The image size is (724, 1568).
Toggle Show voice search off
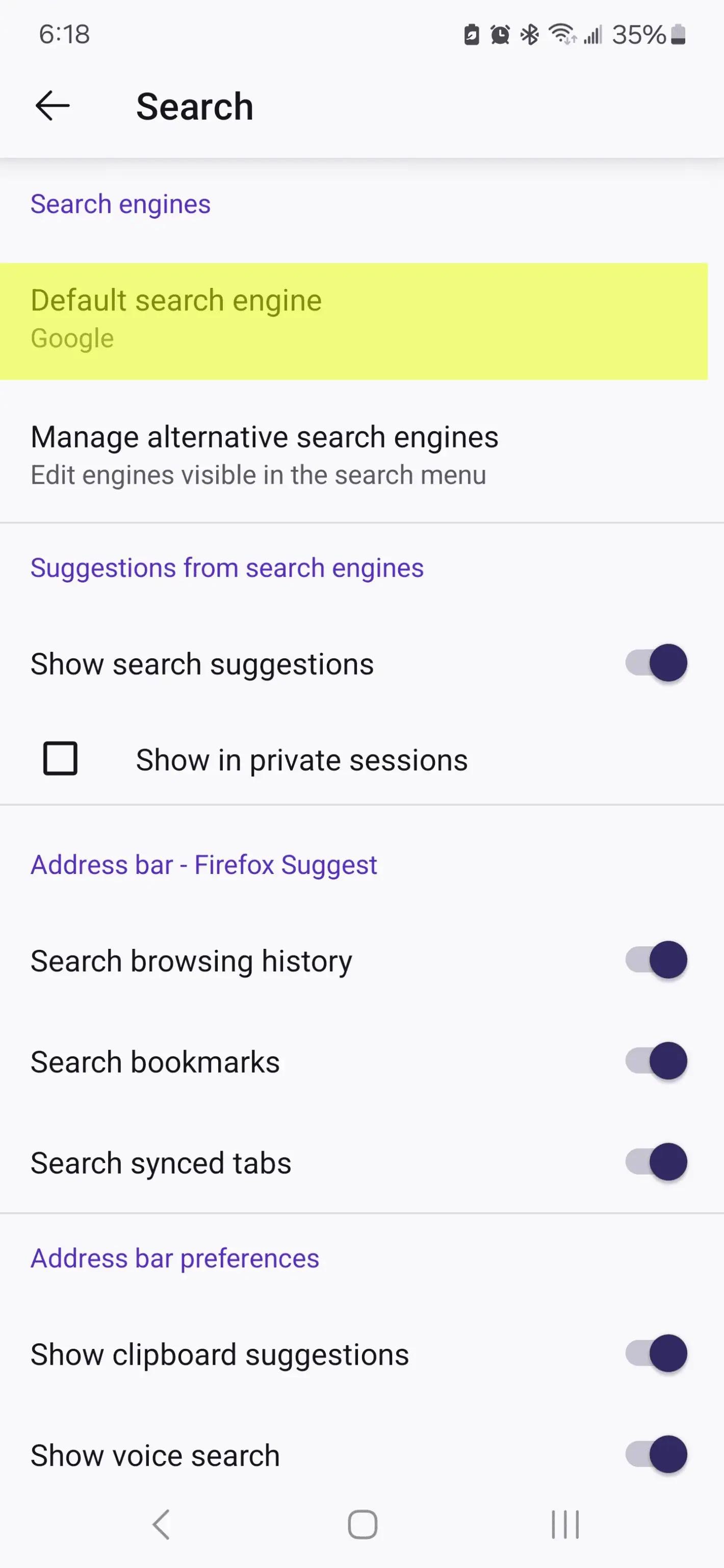coord(656,1454)
